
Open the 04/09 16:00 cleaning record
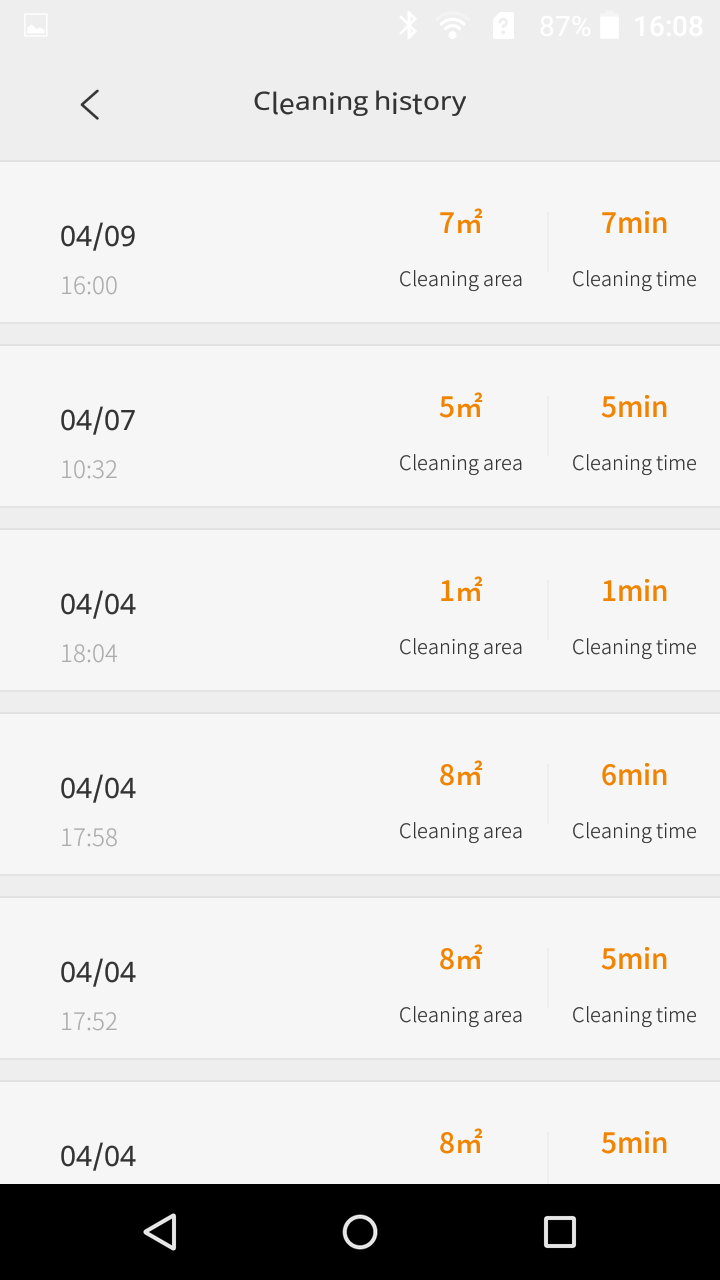coord(360,243)
